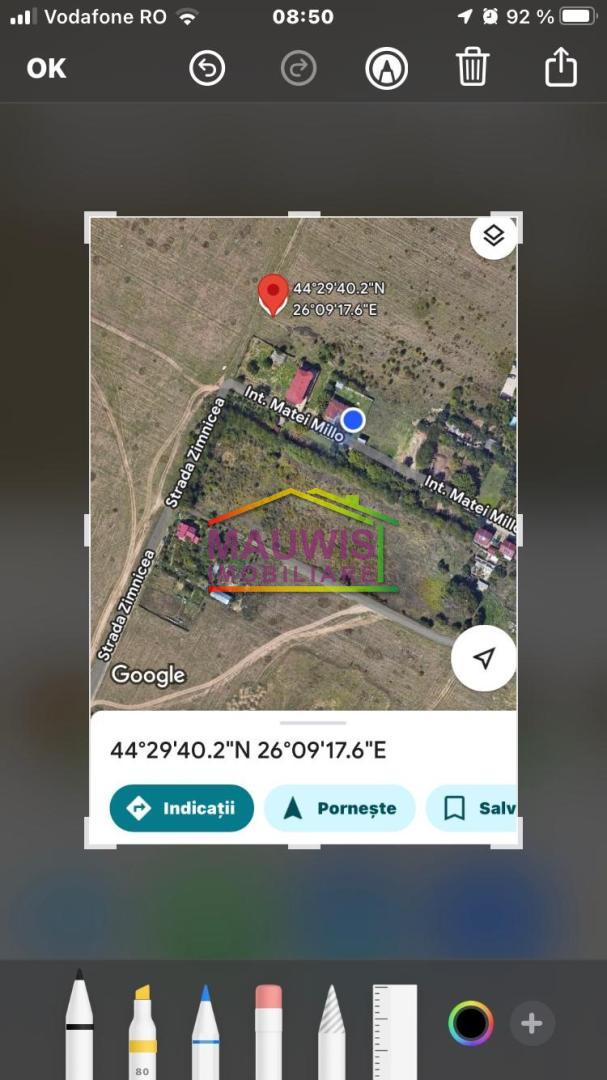The height and width of the screenshot is (1080, 607).
Task: Redo the markup action
Action: coord(299,68)
